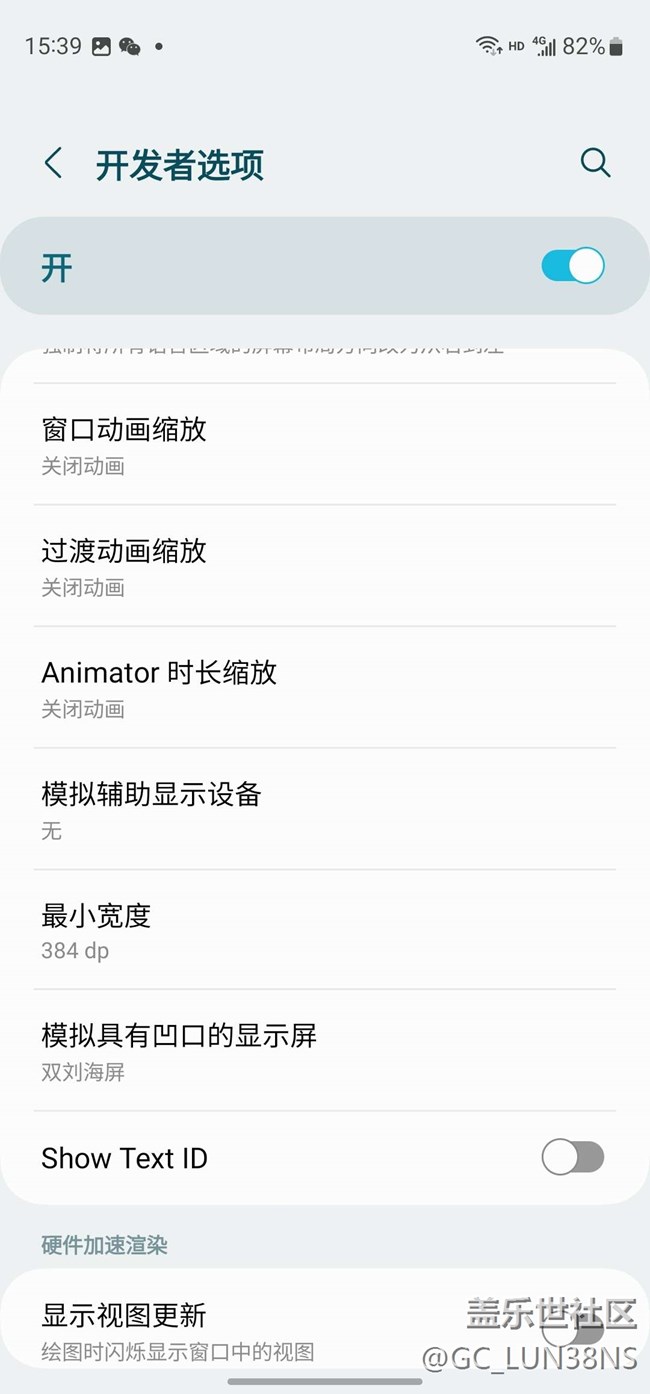650x1394 pixels.
Task: Select 模拟辅助显示设备 option
Action: pyautogui.click(x=324, y=809)
